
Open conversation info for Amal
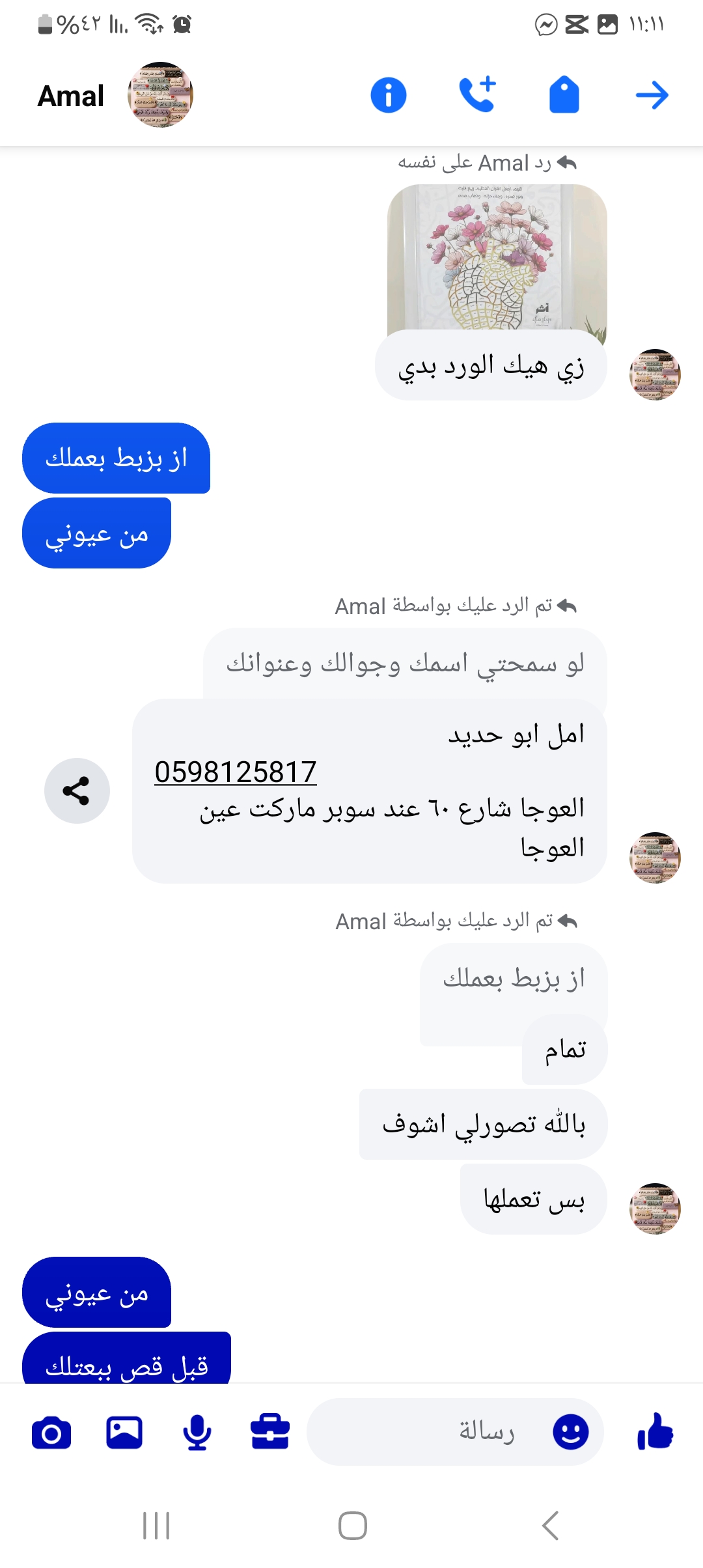[389, 96]
